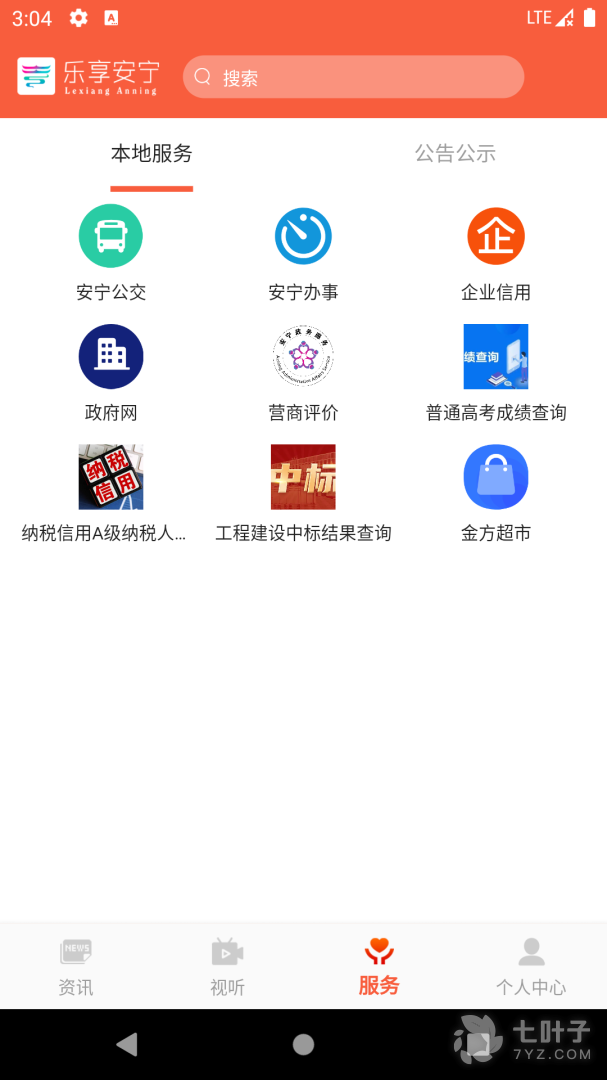This screenshot has width=607, height=1080.
Task: Go to the 资讯 news tab
Action: [76, 966]
